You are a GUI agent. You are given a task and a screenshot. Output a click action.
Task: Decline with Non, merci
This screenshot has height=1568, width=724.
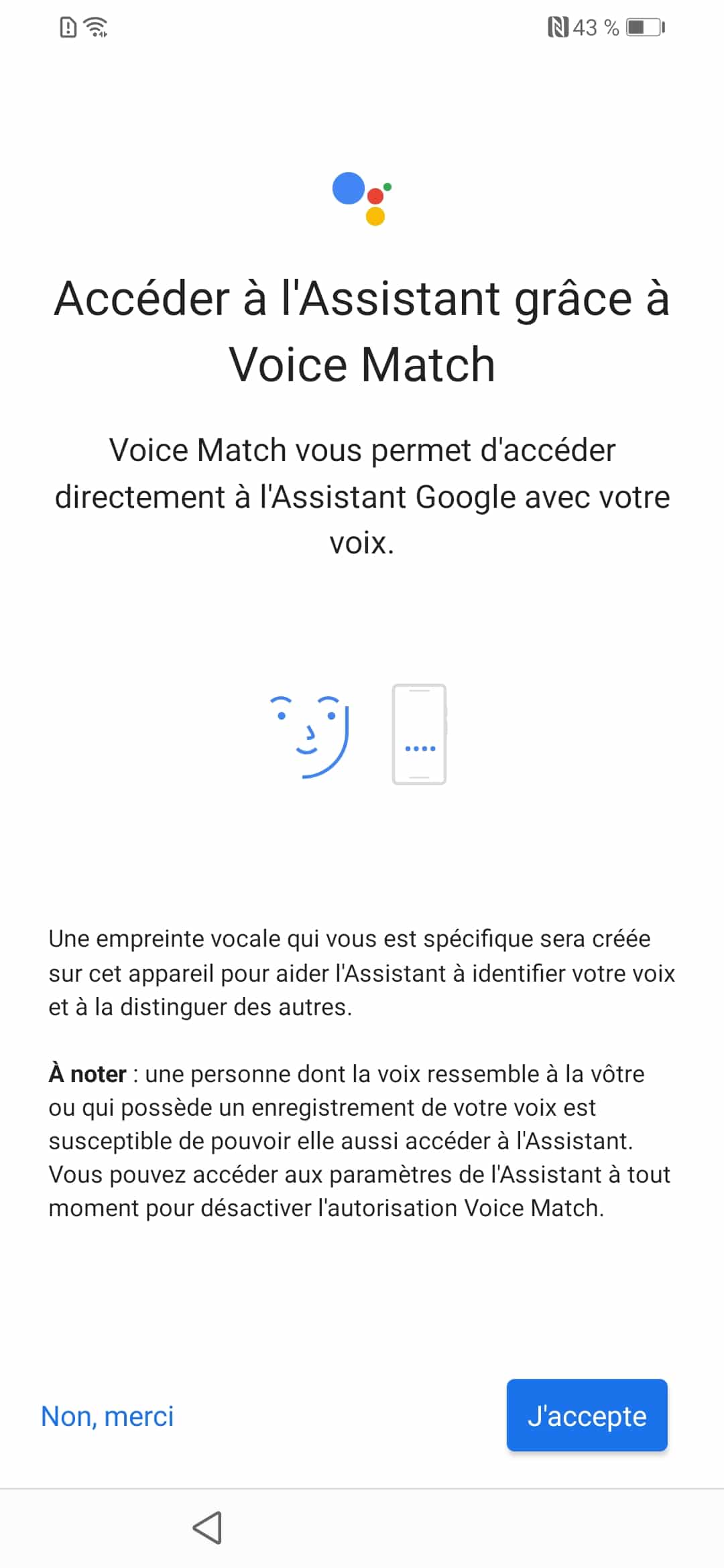pyautogui.click(x=107, y=1417)
